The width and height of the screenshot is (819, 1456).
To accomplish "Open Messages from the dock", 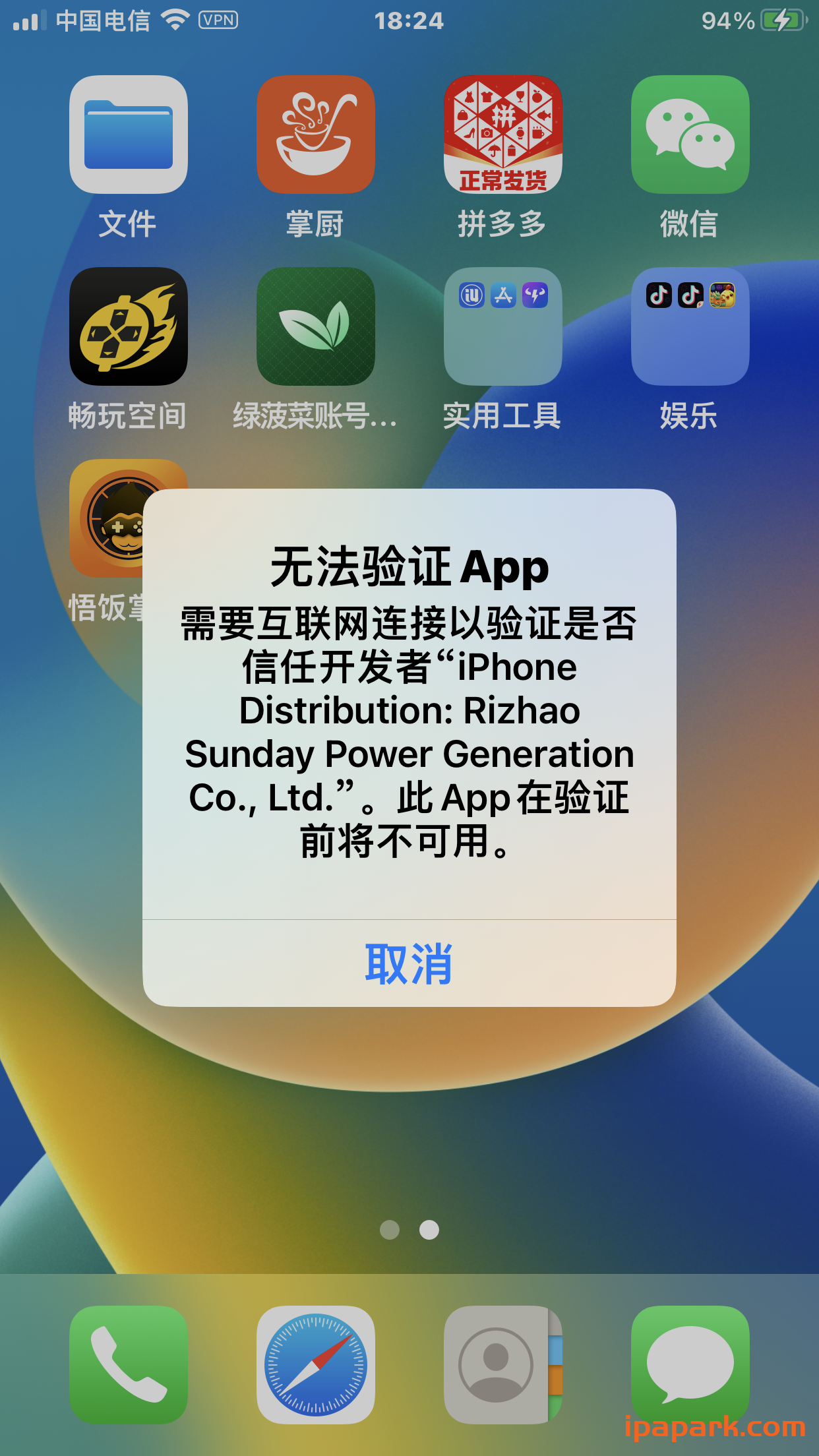I will 690,1364.
